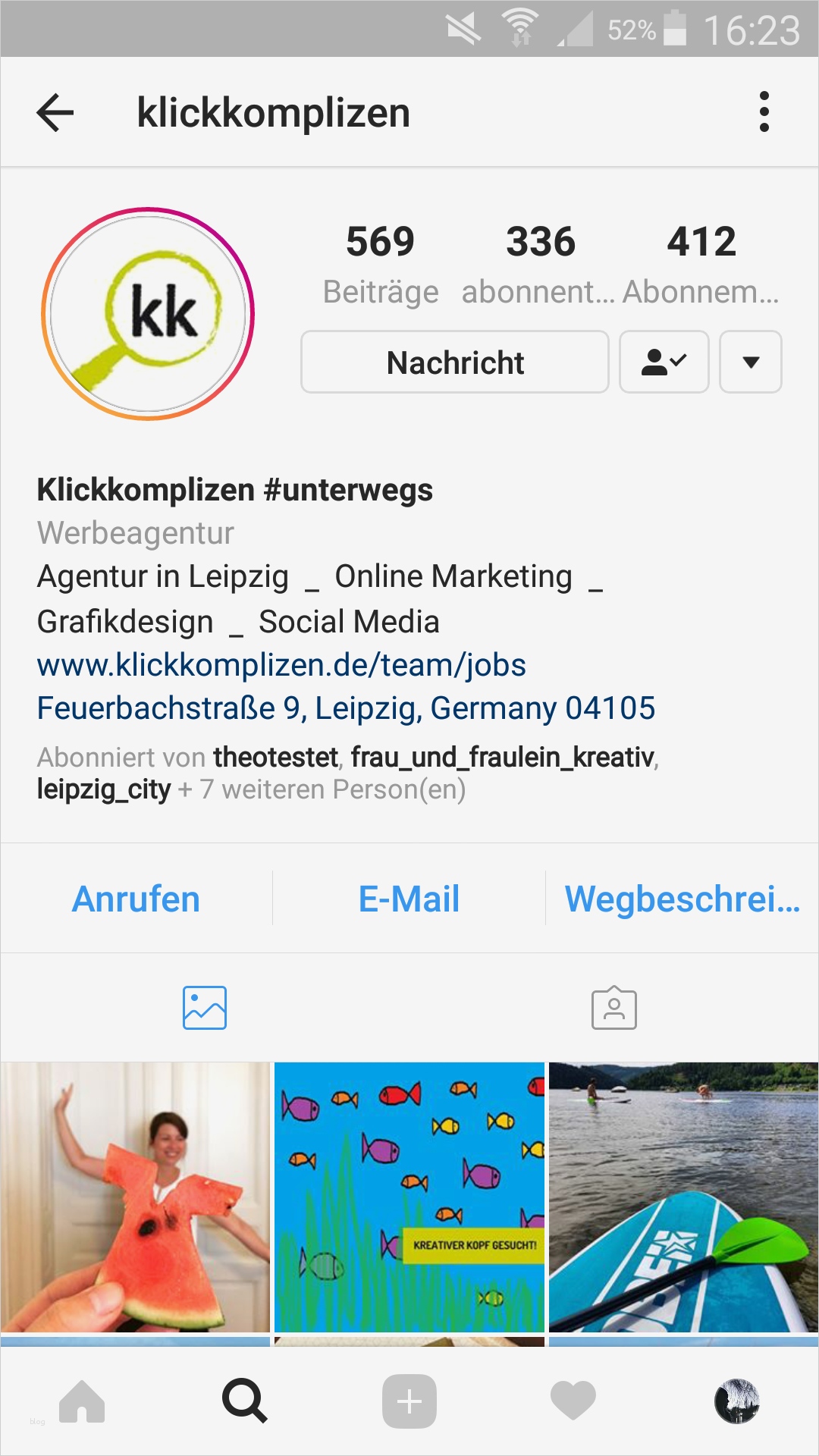Tap the Nachricht button
The image size is (819, 1456).
point(455,362)
